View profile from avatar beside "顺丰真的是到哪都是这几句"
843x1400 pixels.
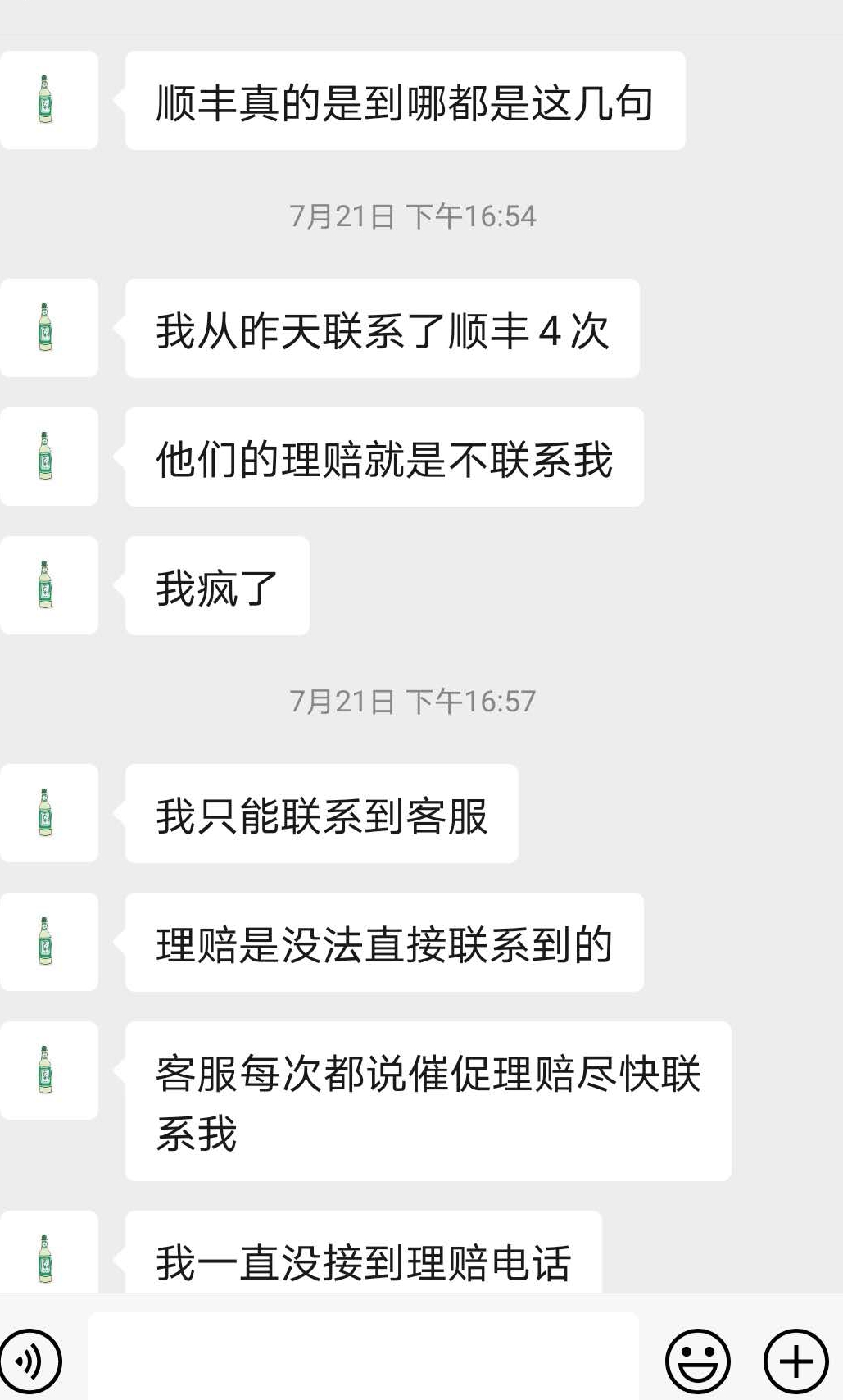48,100
